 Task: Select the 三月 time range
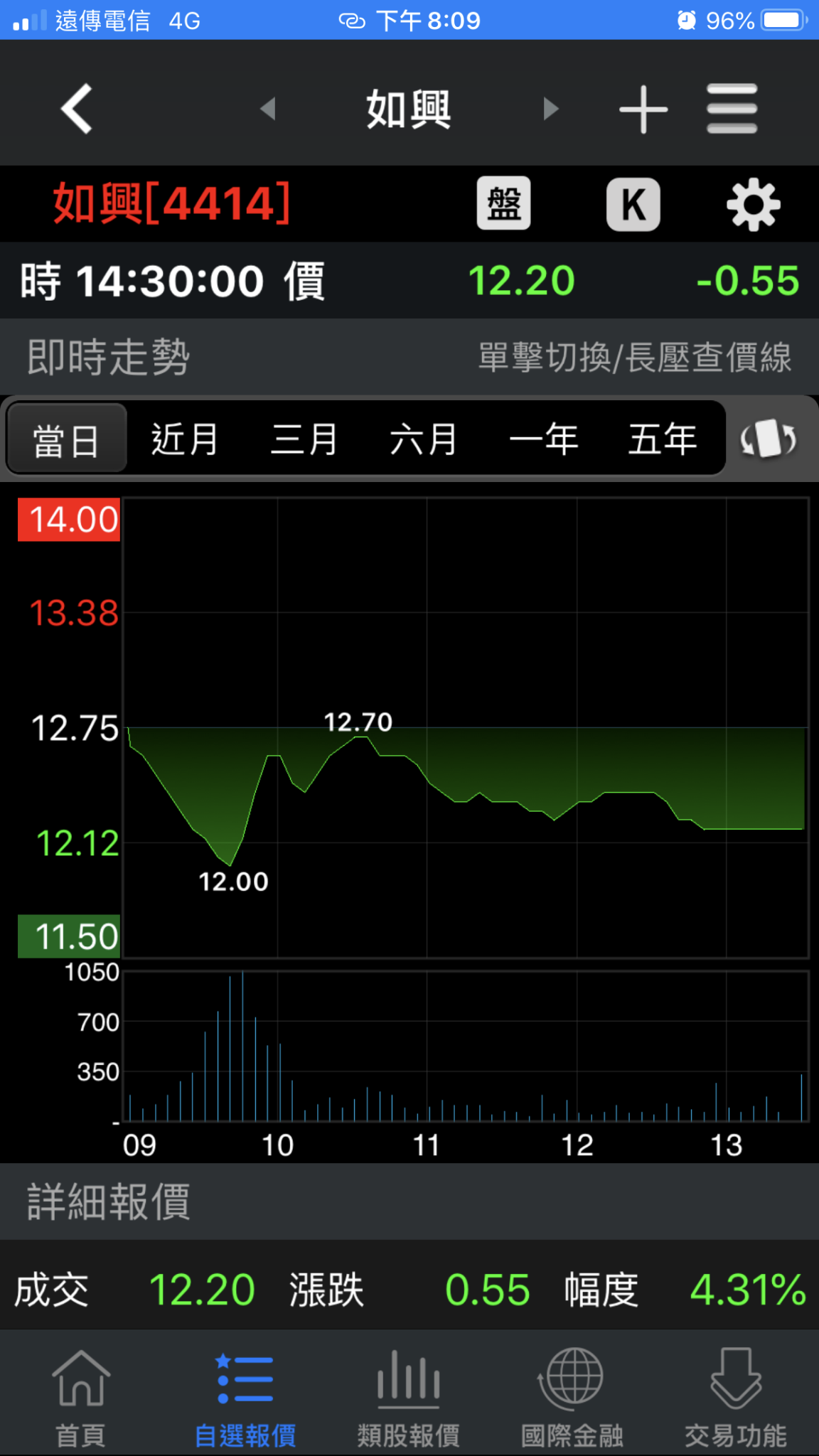(304, 439)
